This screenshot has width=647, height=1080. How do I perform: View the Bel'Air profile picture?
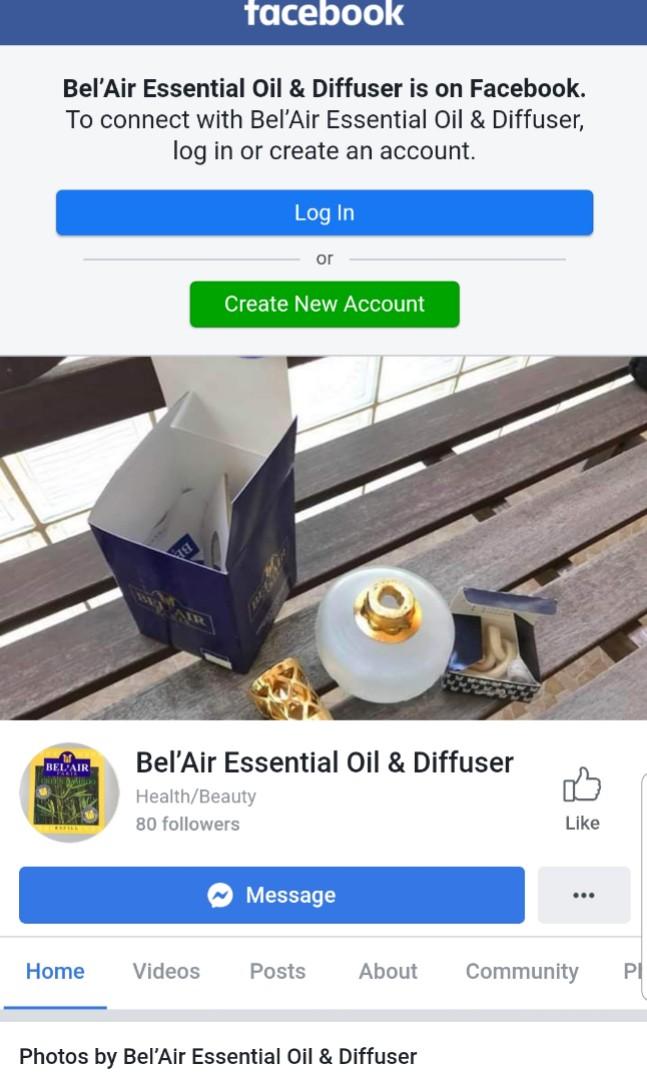click(x=68, y=793)
